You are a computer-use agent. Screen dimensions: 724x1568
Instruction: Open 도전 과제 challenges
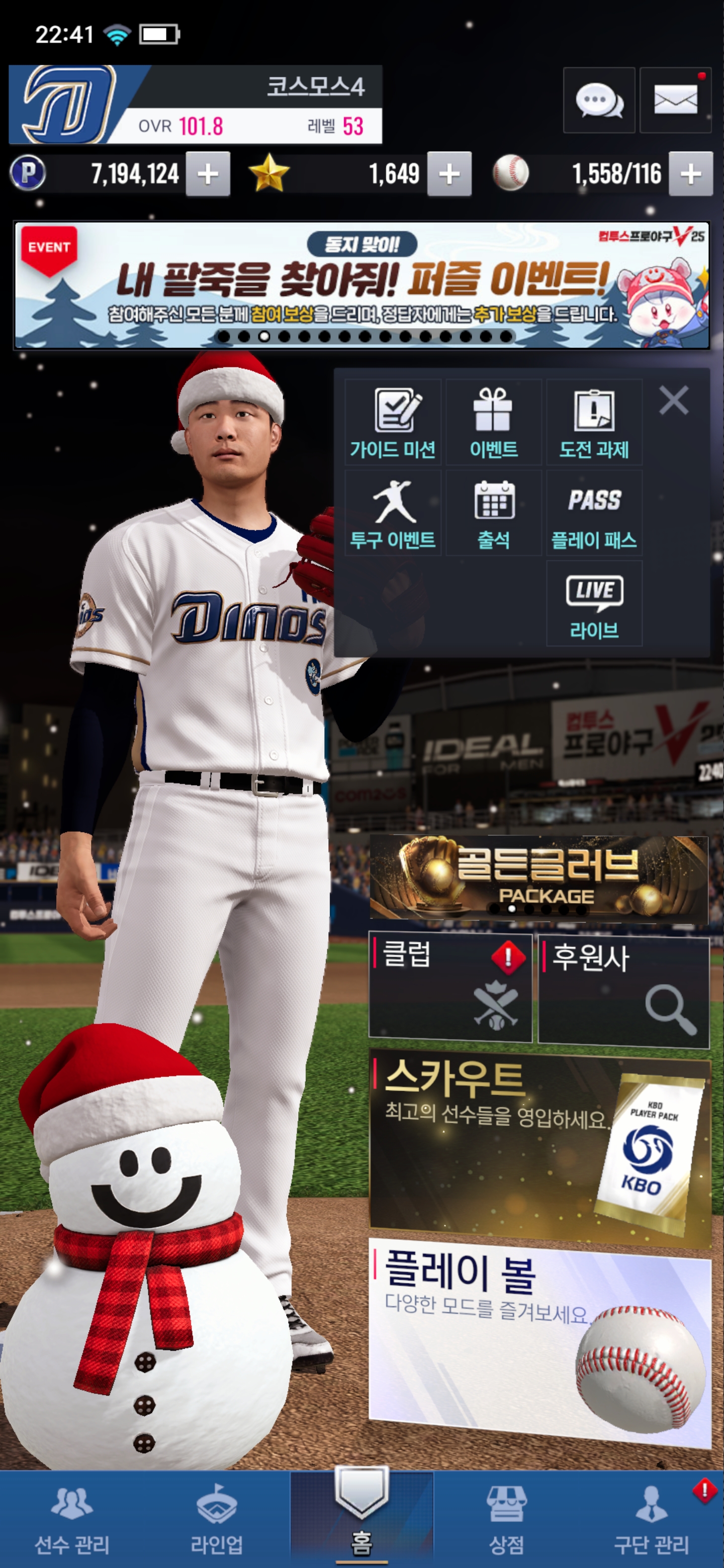594,422
